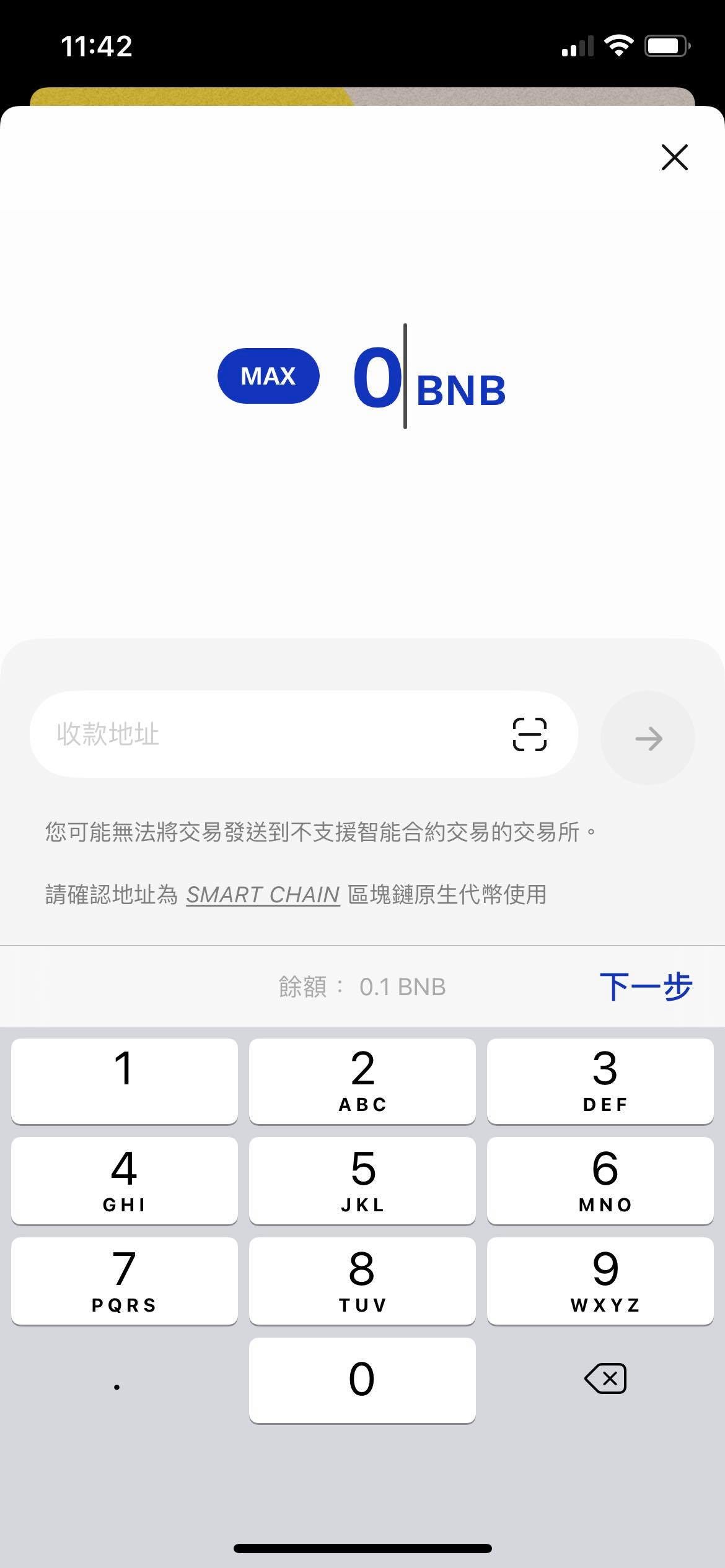Delete last digit with backspace key
Viewport: 725px width, 1568px height.
pos(605,1379)
